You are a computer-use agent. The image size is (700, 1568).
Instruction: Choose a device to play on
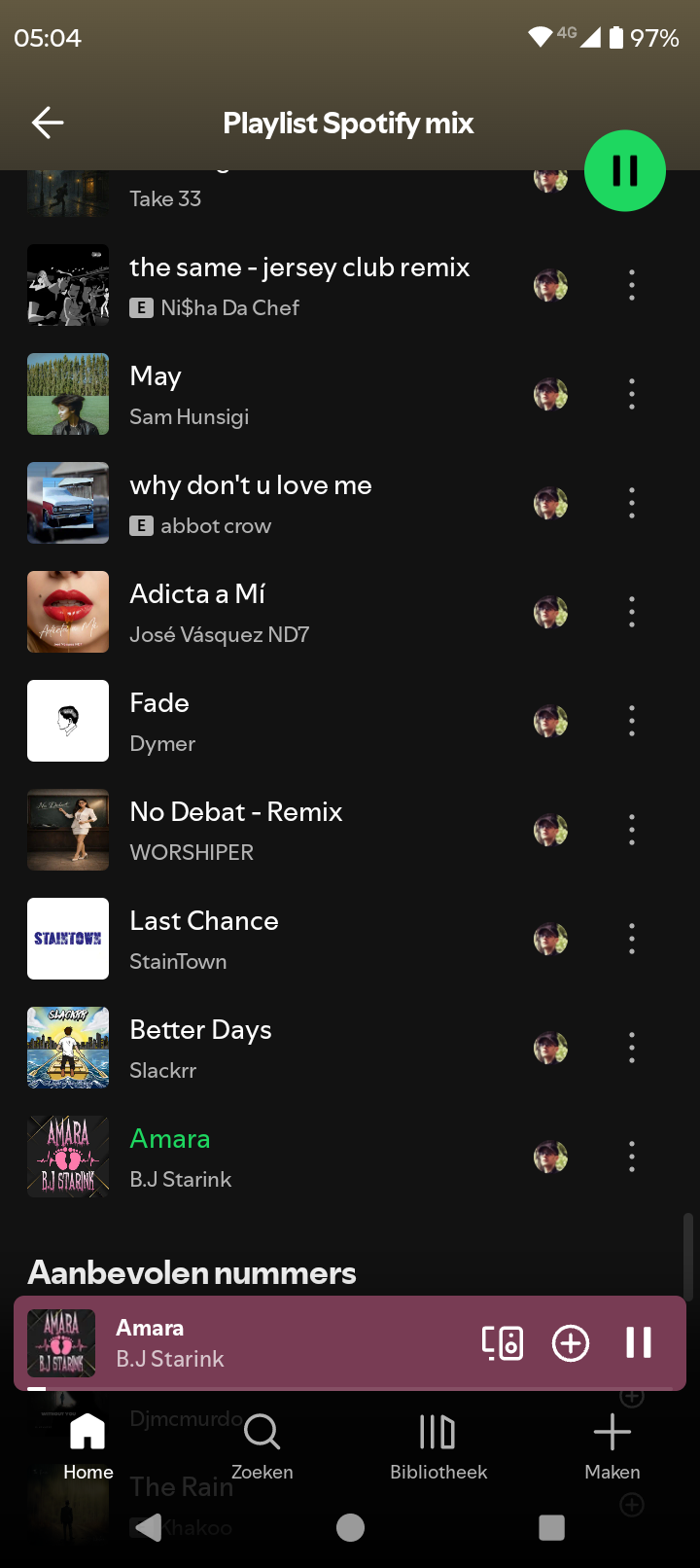[x=503, y=1343]
